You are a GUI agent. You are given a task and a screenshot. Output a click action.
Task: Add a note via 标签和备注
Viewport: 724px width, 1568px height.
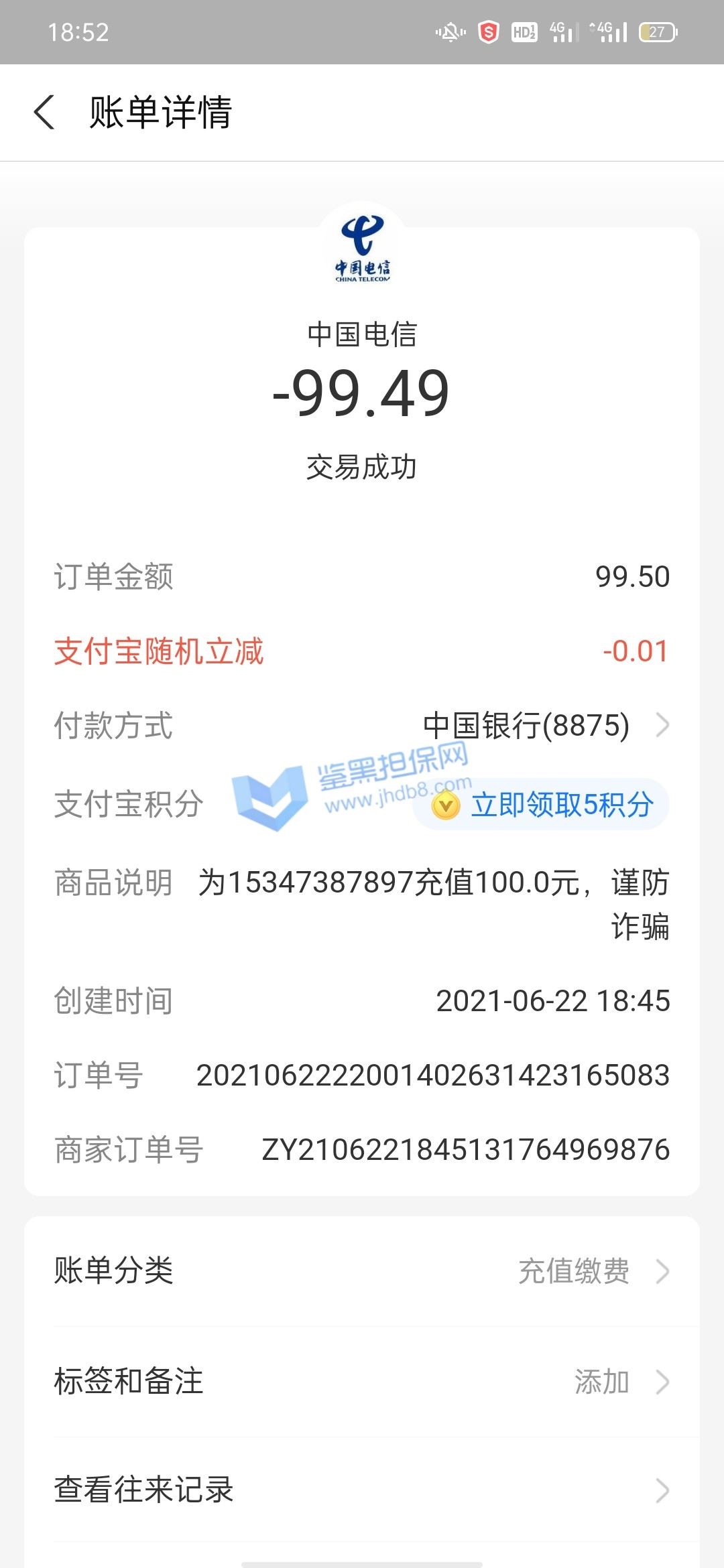click(362, 1382)
